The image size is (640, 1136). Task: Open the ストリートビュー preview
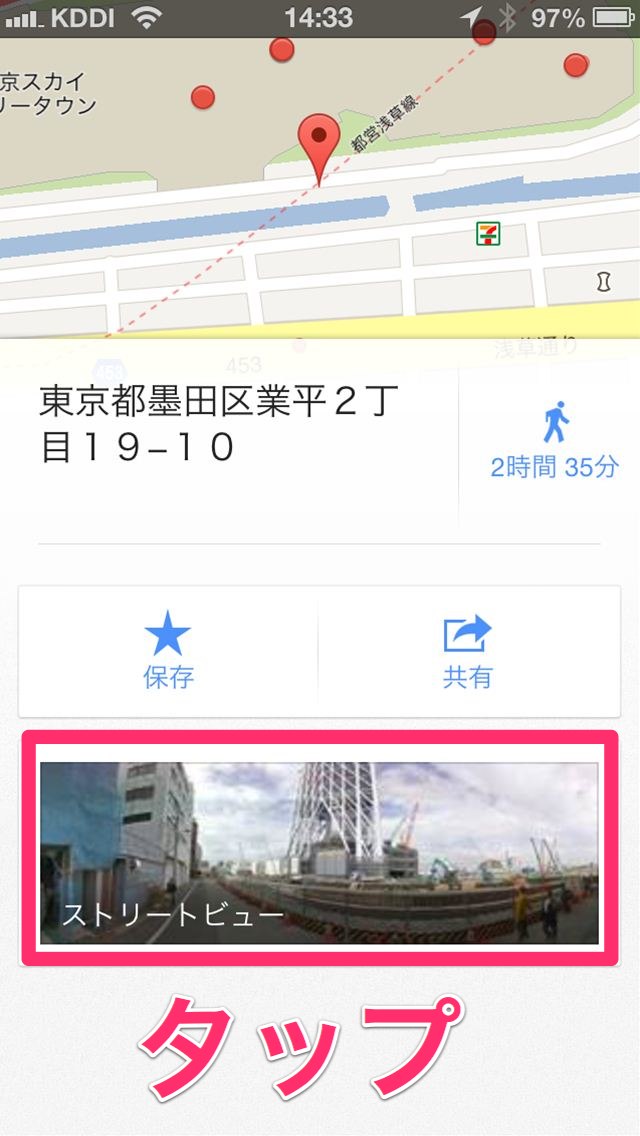pos(319,853)
